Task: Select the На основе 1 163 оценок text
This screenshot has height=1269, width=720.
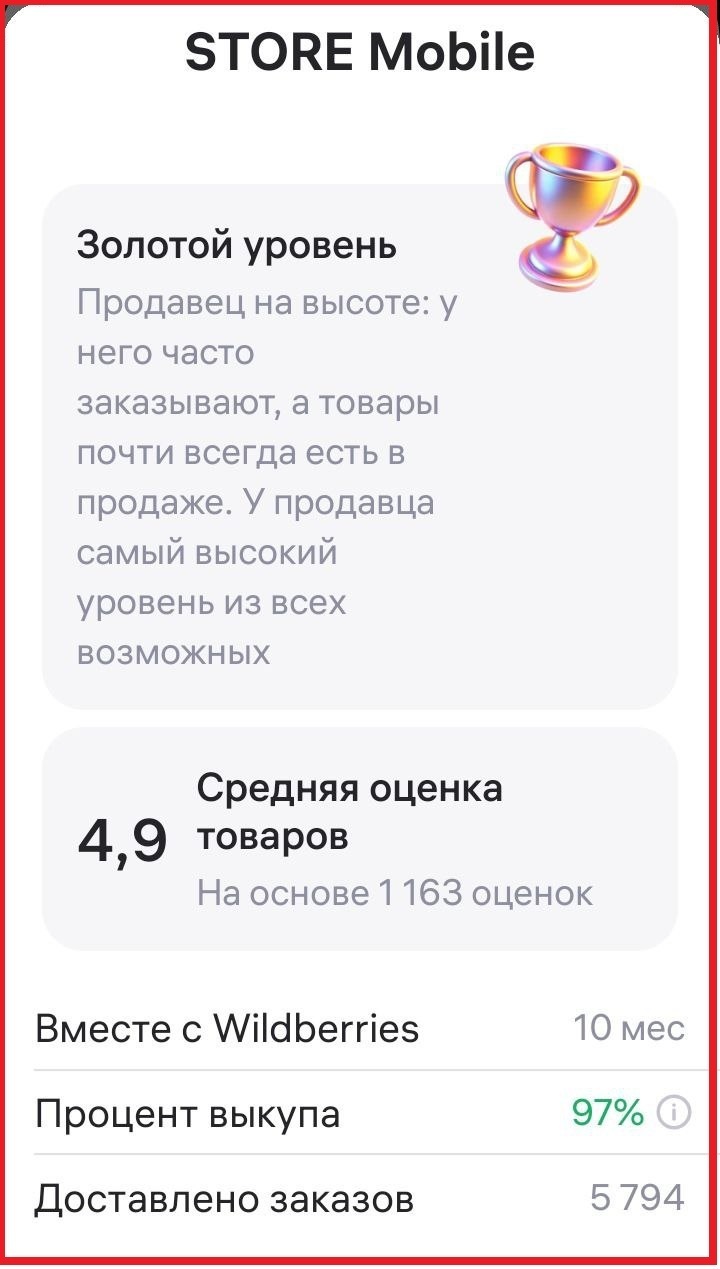Action: pos(397,892)
